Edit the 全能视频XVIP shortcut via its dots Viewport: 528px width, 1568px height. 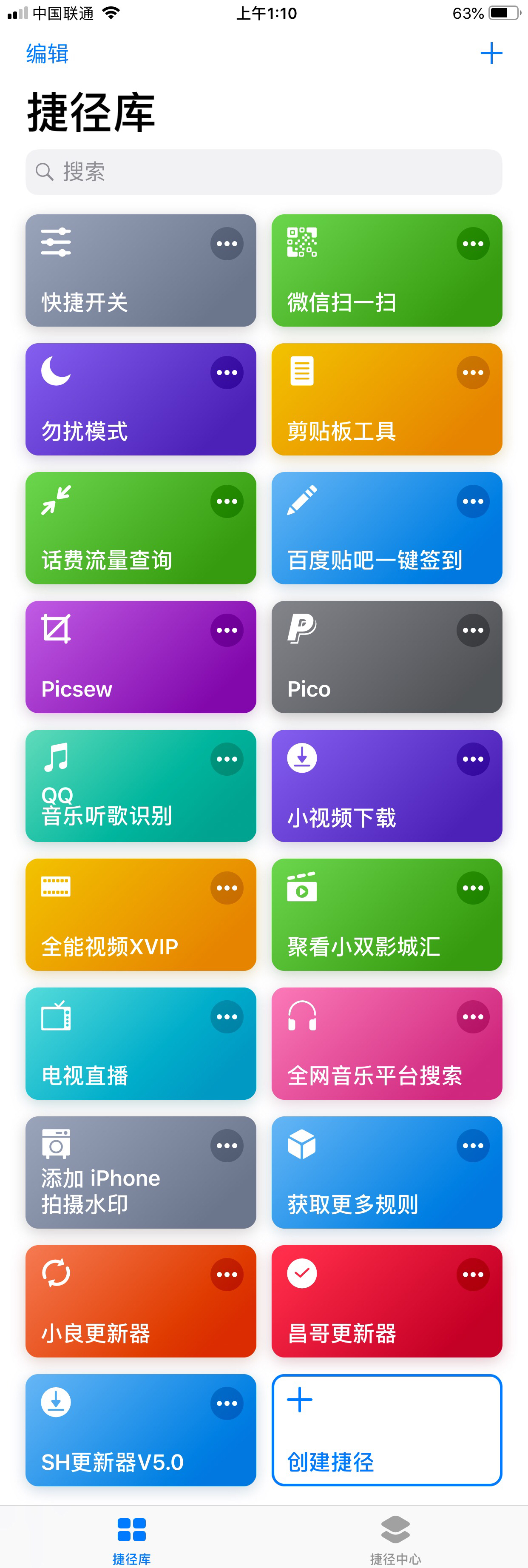227,888
